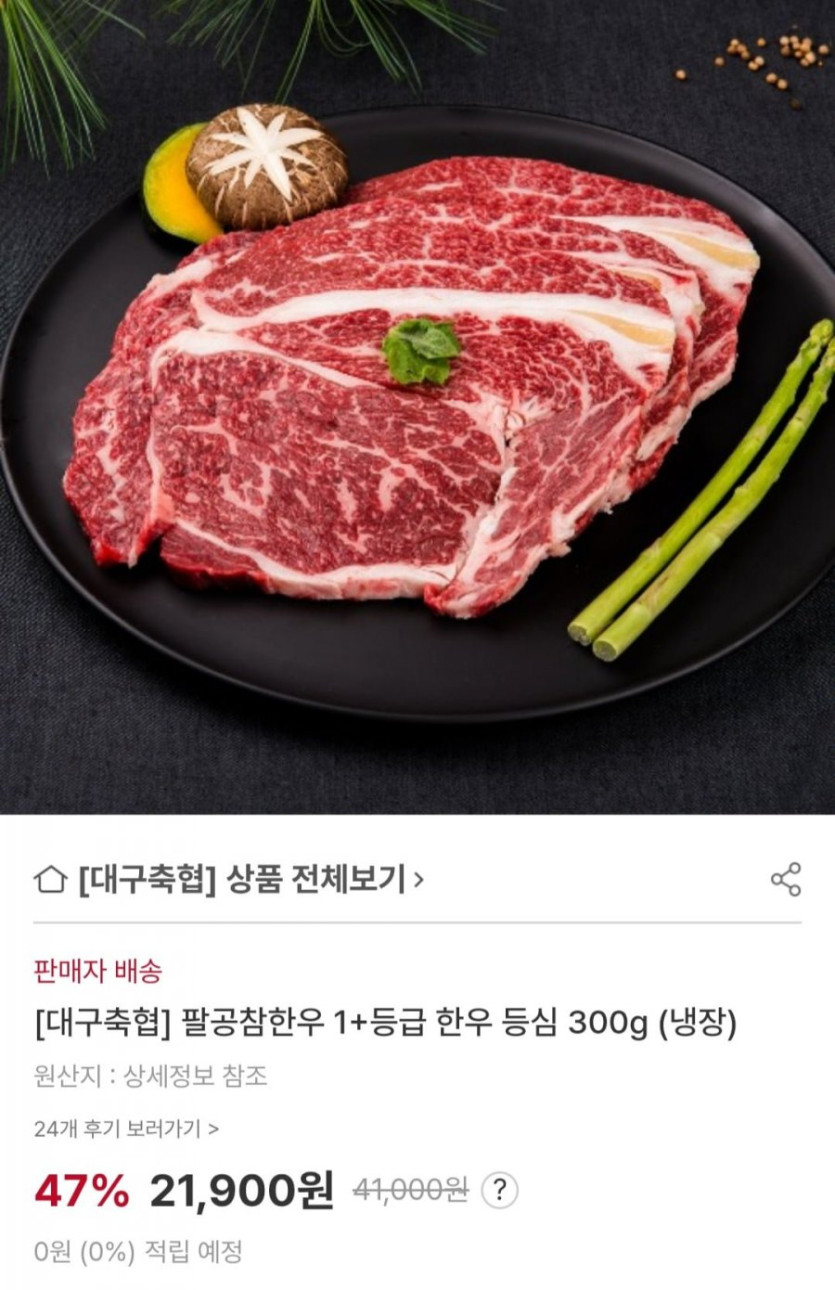835x1290 pixels.
Task: View the 24개 후기 reviews
Action: pos(126,1129)
